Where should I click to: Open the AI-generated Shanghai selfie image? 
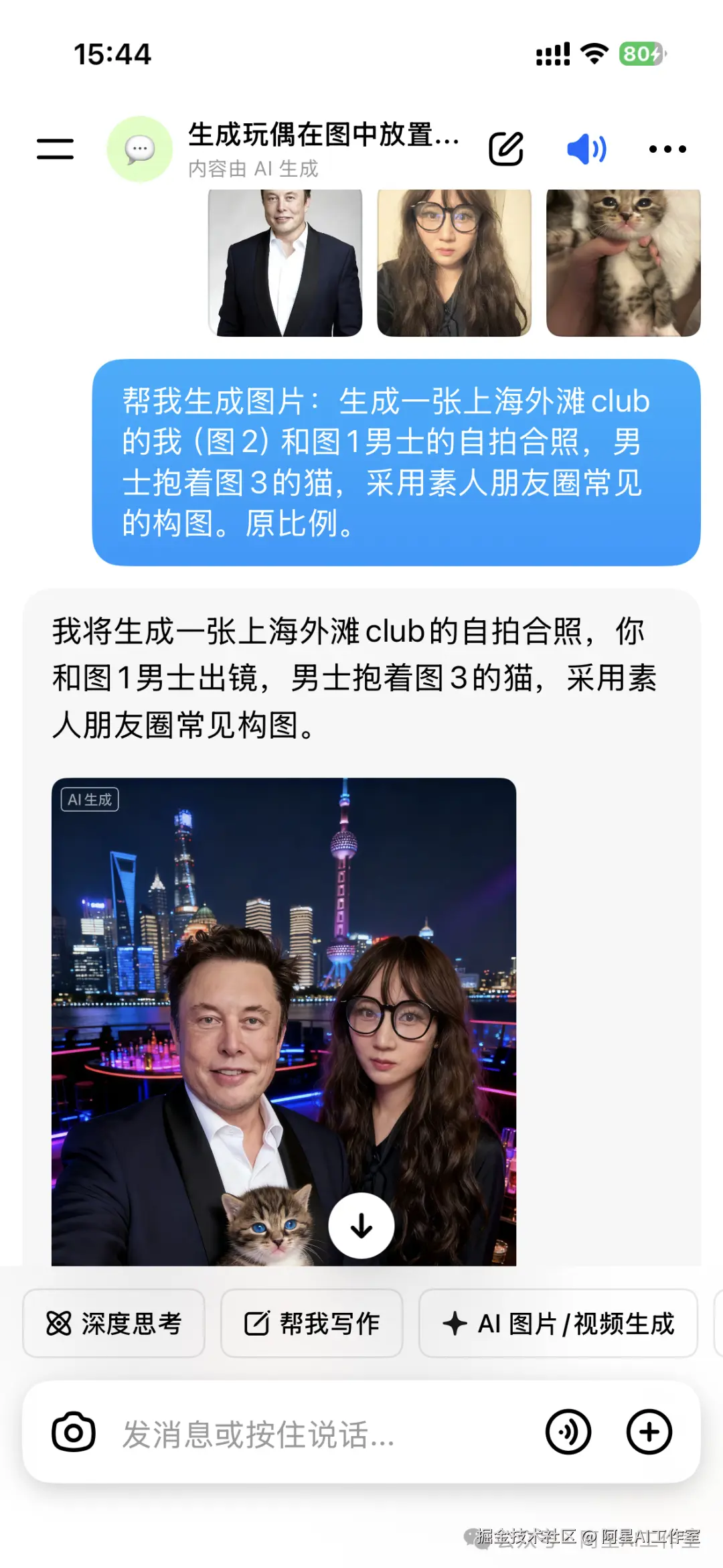(x=284, y=1005)
